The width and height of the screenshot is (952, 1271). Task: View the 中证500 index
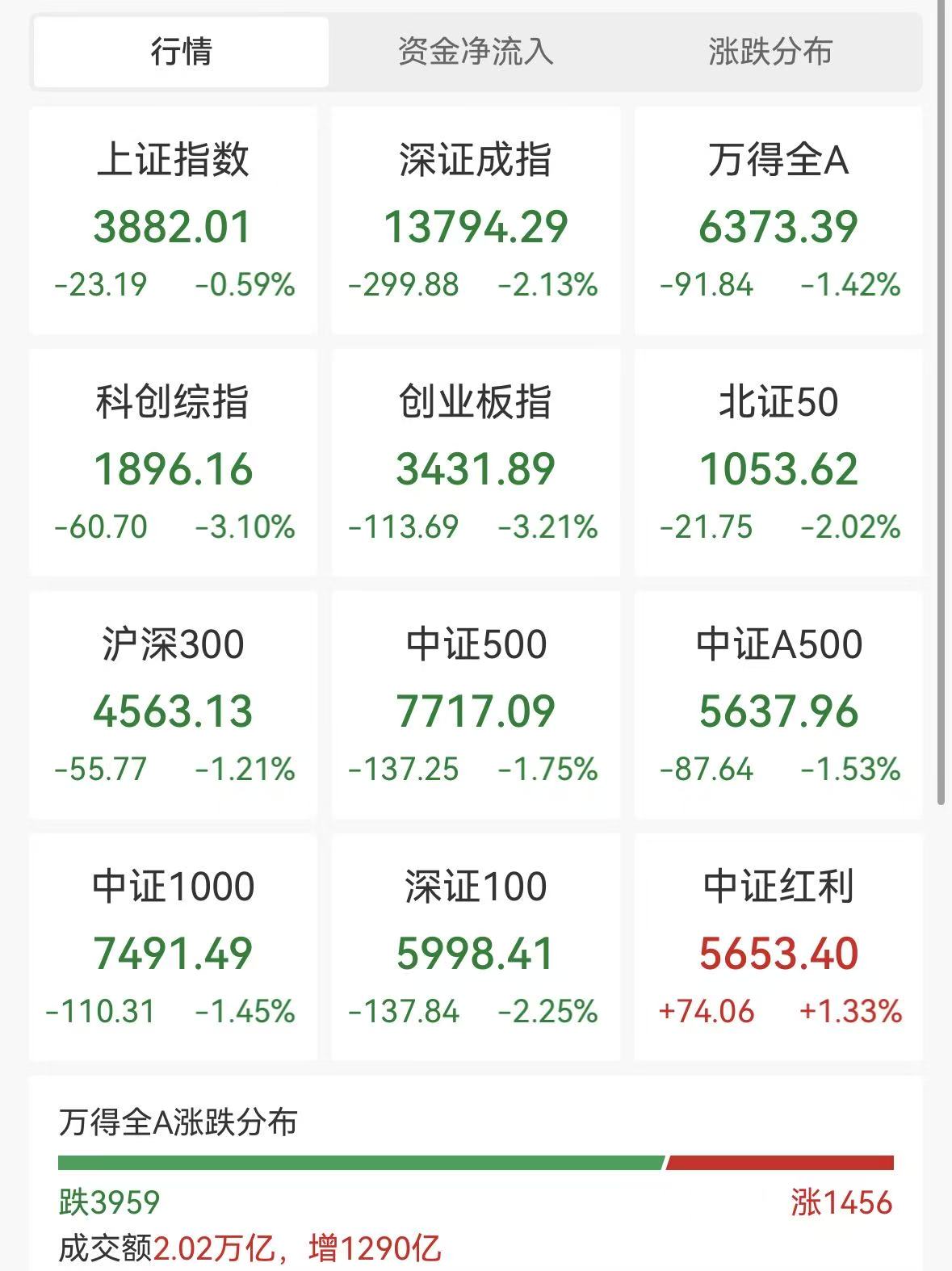[x=476, y=705]
